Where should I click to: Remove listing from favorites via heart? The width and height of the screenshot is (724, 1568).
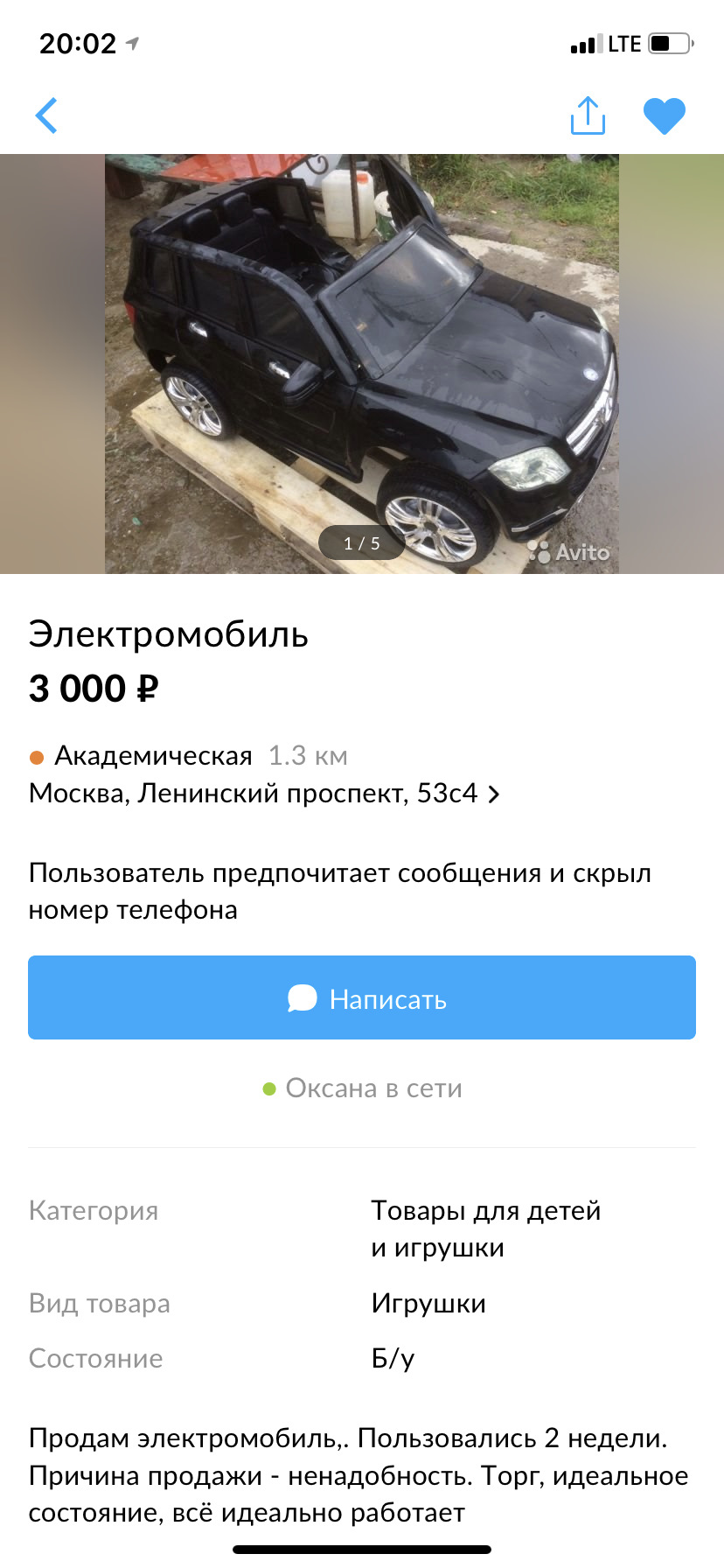pyautogui.click(x=664, y=116)
